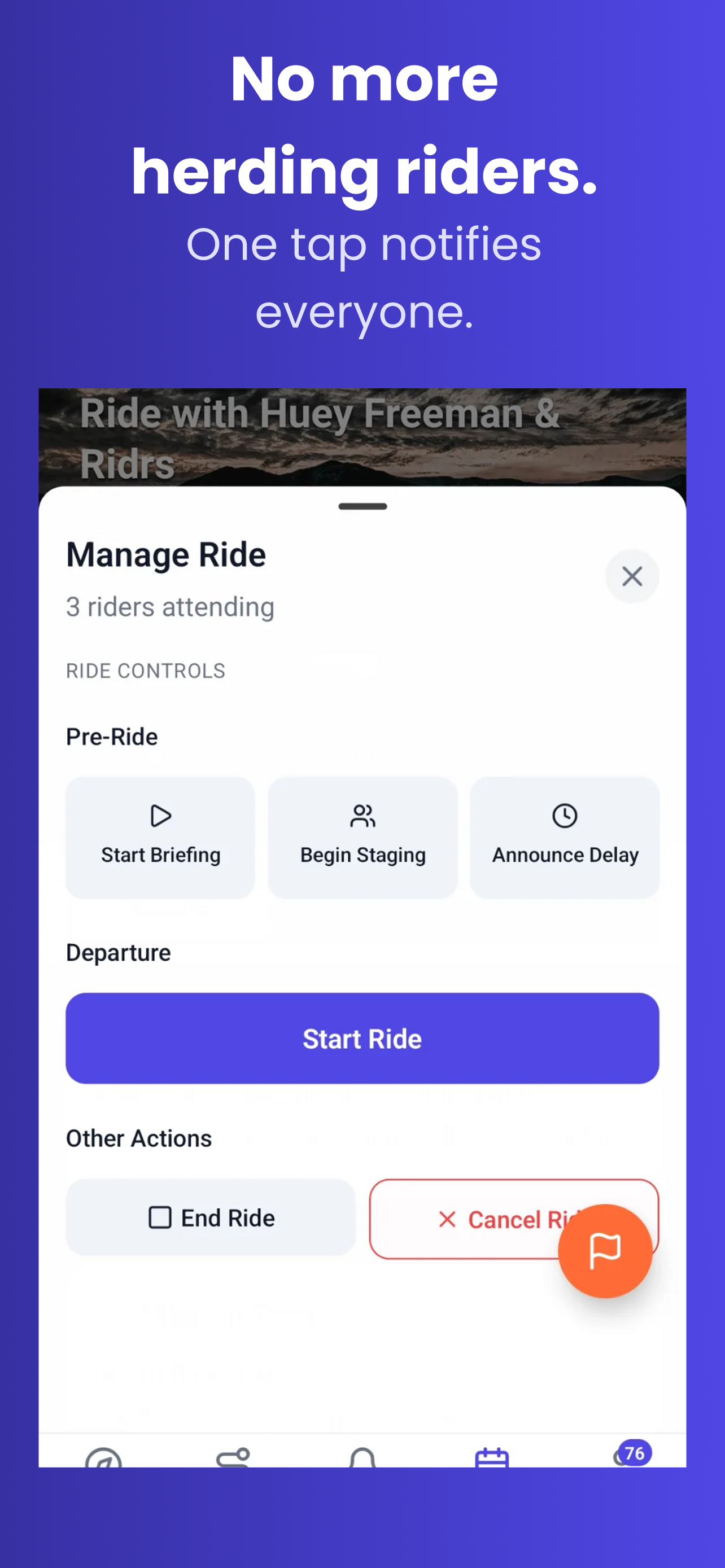Tap the bottom sheet drag handle
The width and height of the screenshot is (725, 1568).
pyautogui.click(x=362, y=506)
